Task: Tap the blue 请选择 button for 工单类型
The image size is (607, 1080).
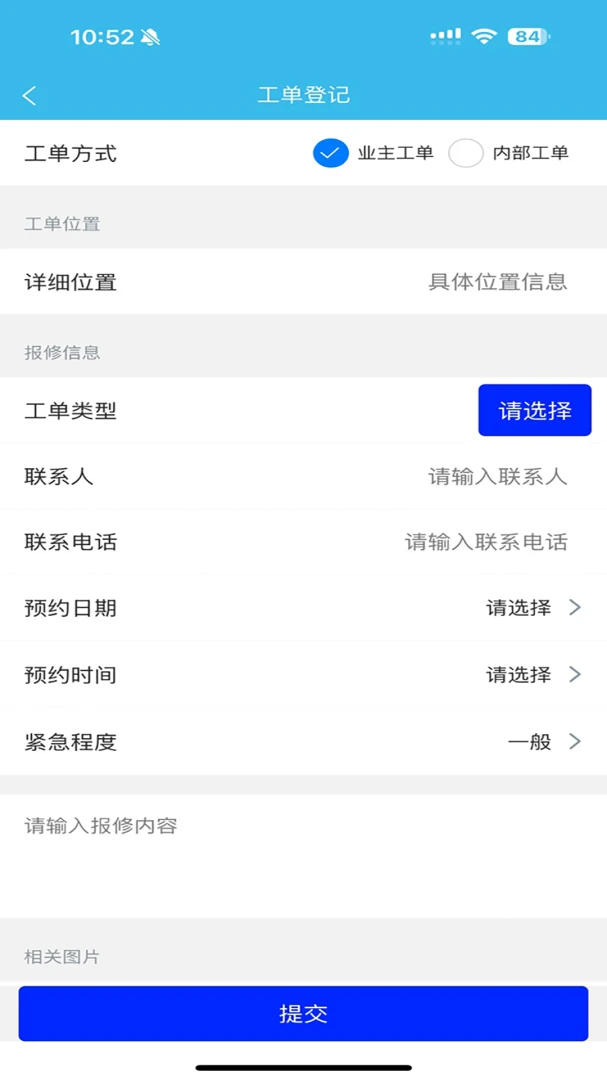Action: coord(535,411)
